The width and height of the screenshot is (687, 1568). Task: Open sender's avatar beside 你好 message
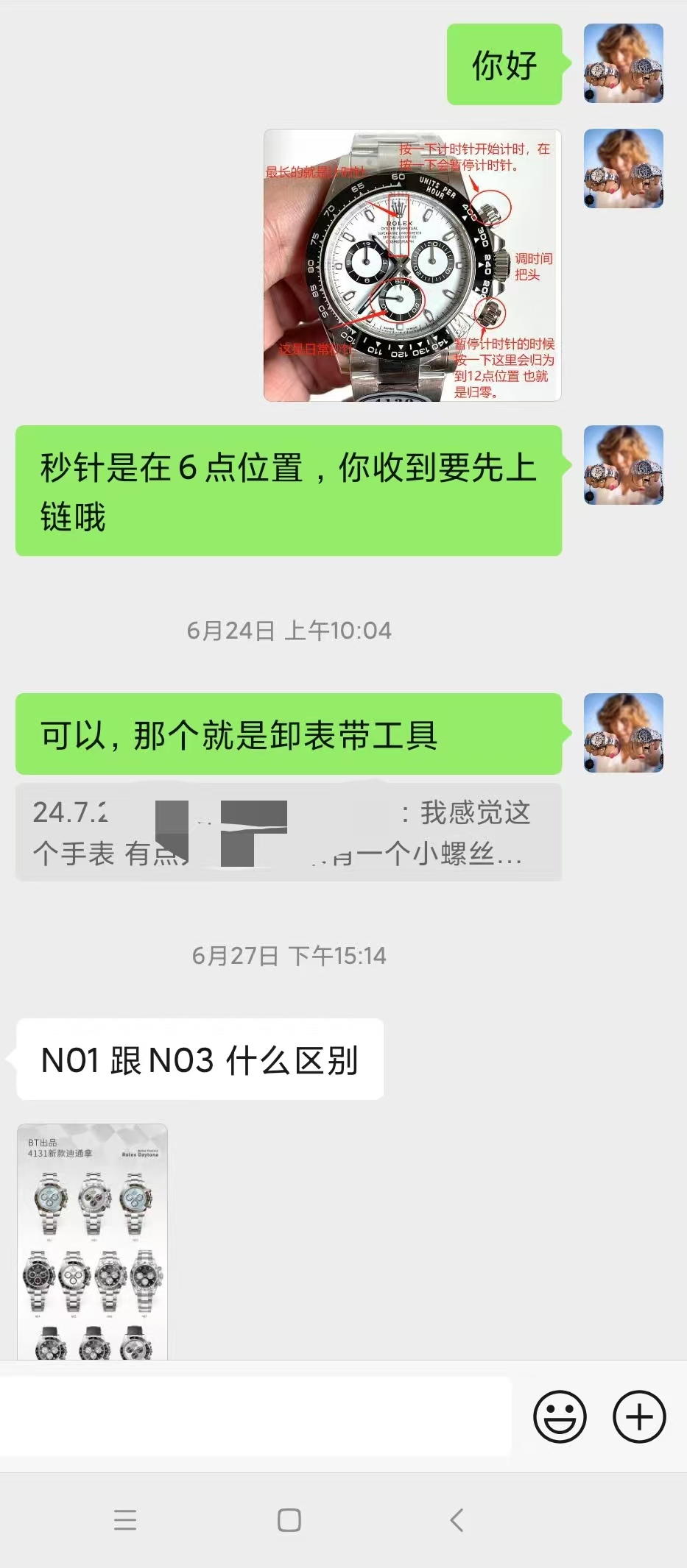tap(623, 64)
